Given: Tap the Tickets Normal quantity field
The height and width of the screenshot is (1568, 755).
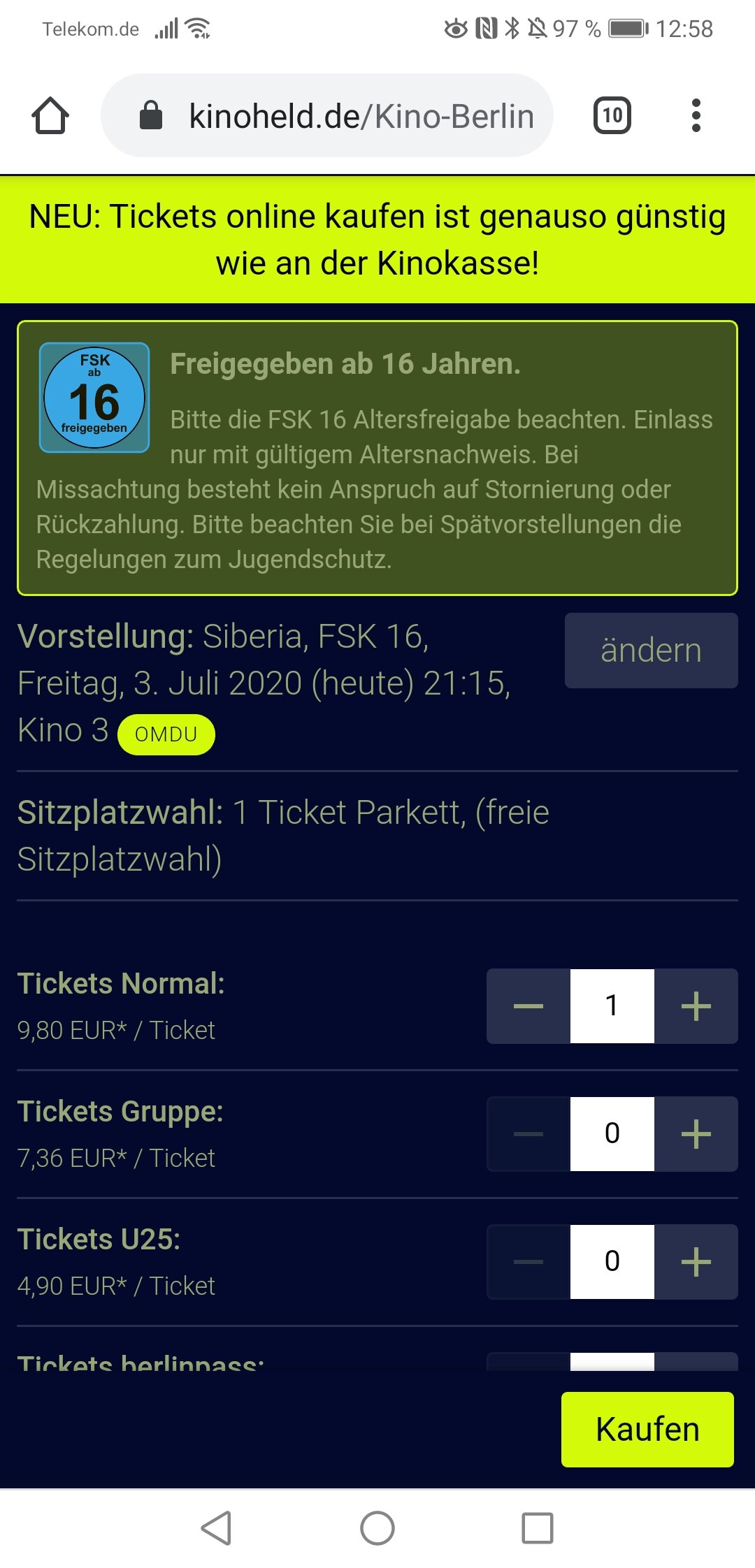Looking at the screenshot, I should 612,1006.
